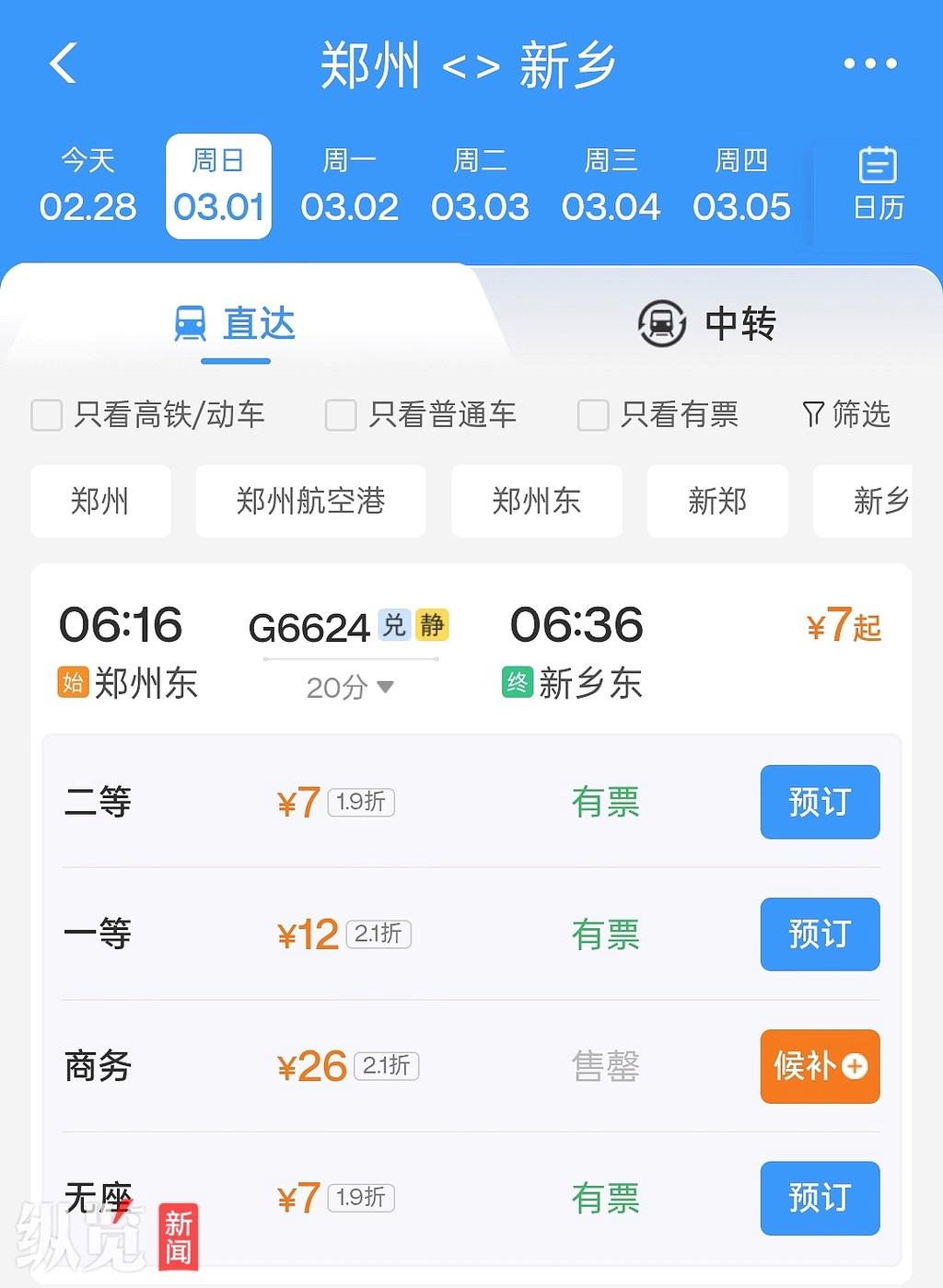The width and height of the screenshot is (943, 1288).
Task: Open the 日历 calendar picker
Action: (878, 185)
